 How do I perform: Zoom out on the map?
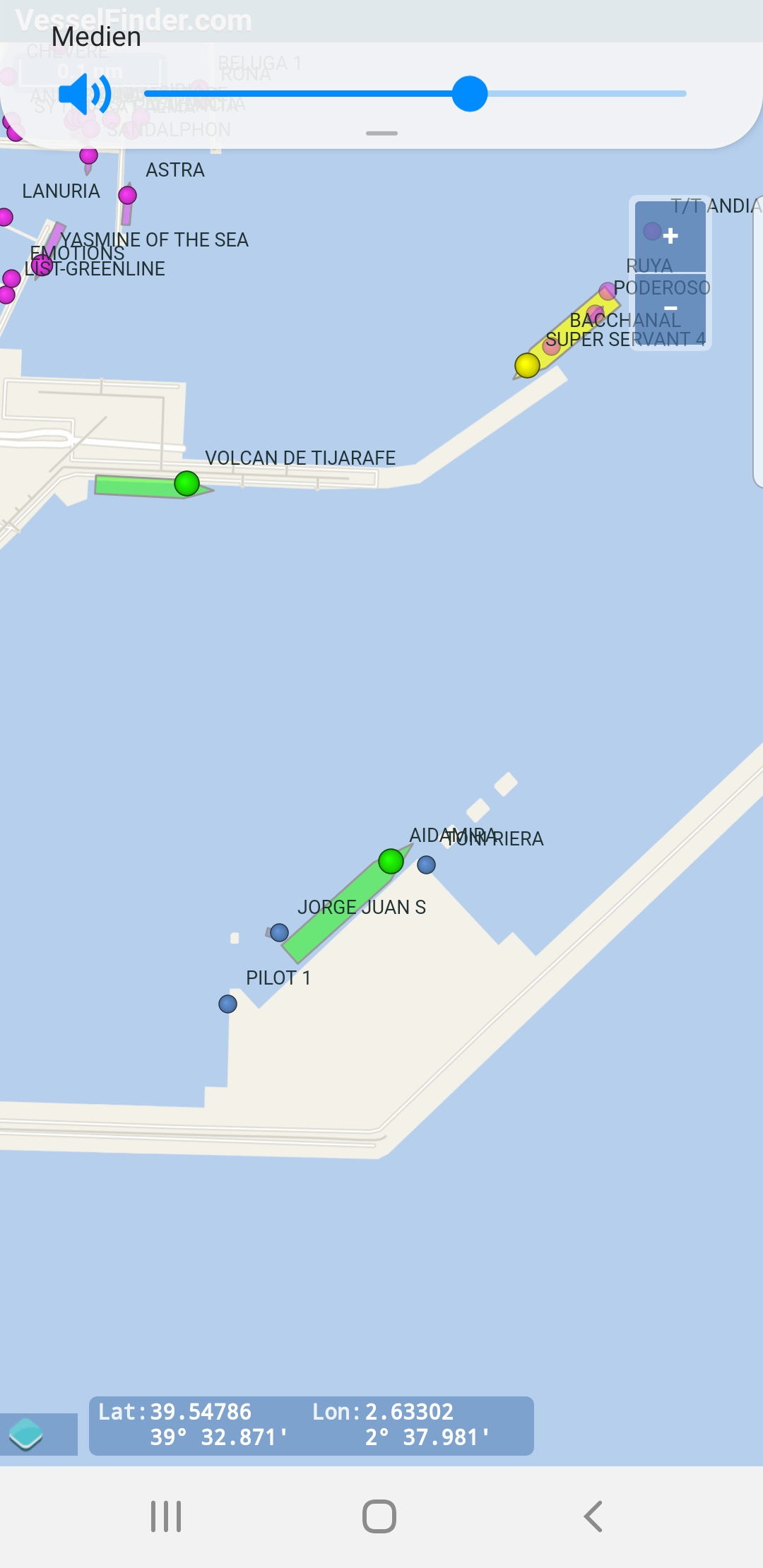pyautogui.click(x=670, y=309)
